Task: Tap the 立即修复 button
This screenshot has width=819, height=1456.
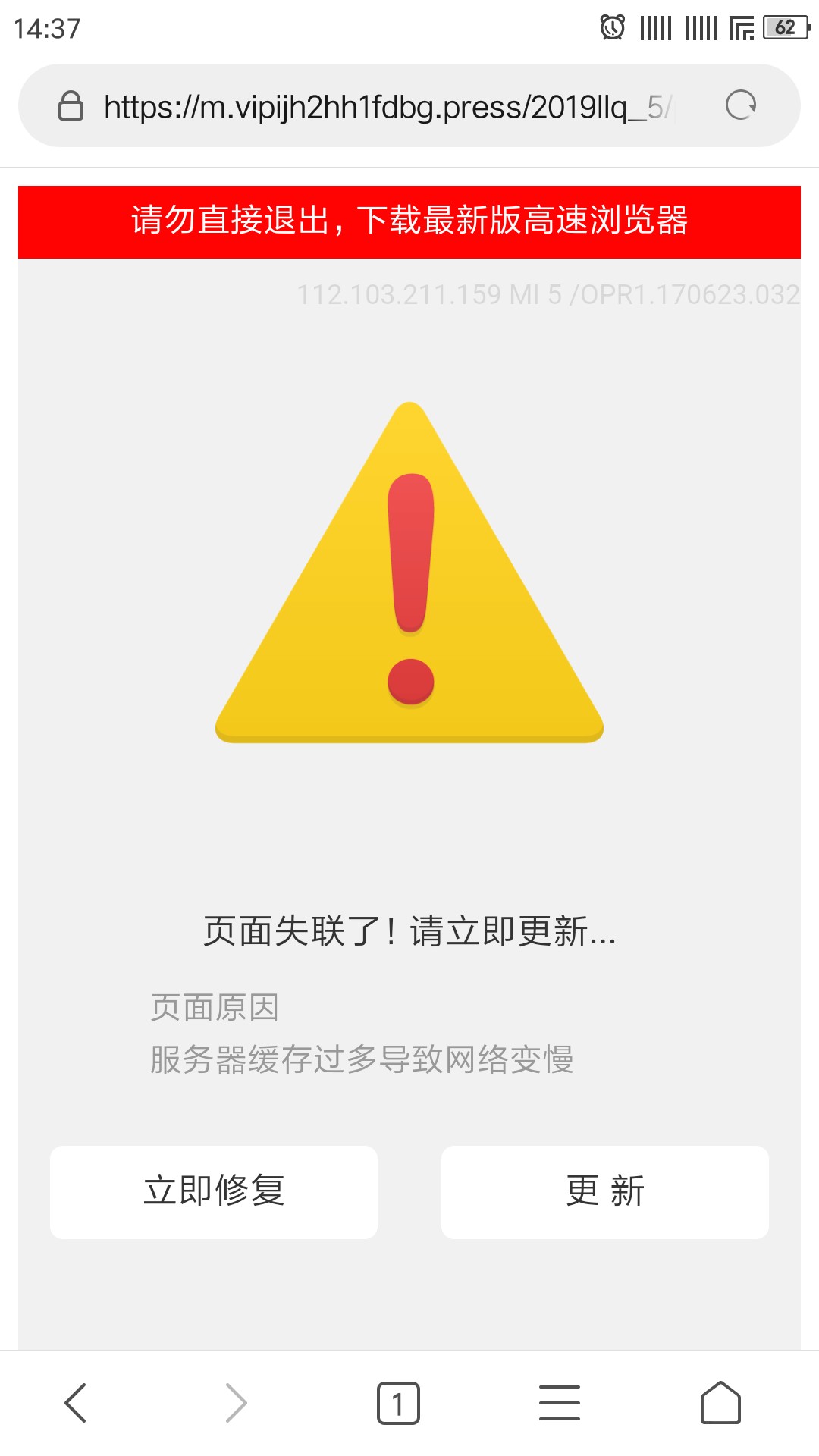Action: coord(214,1192)
